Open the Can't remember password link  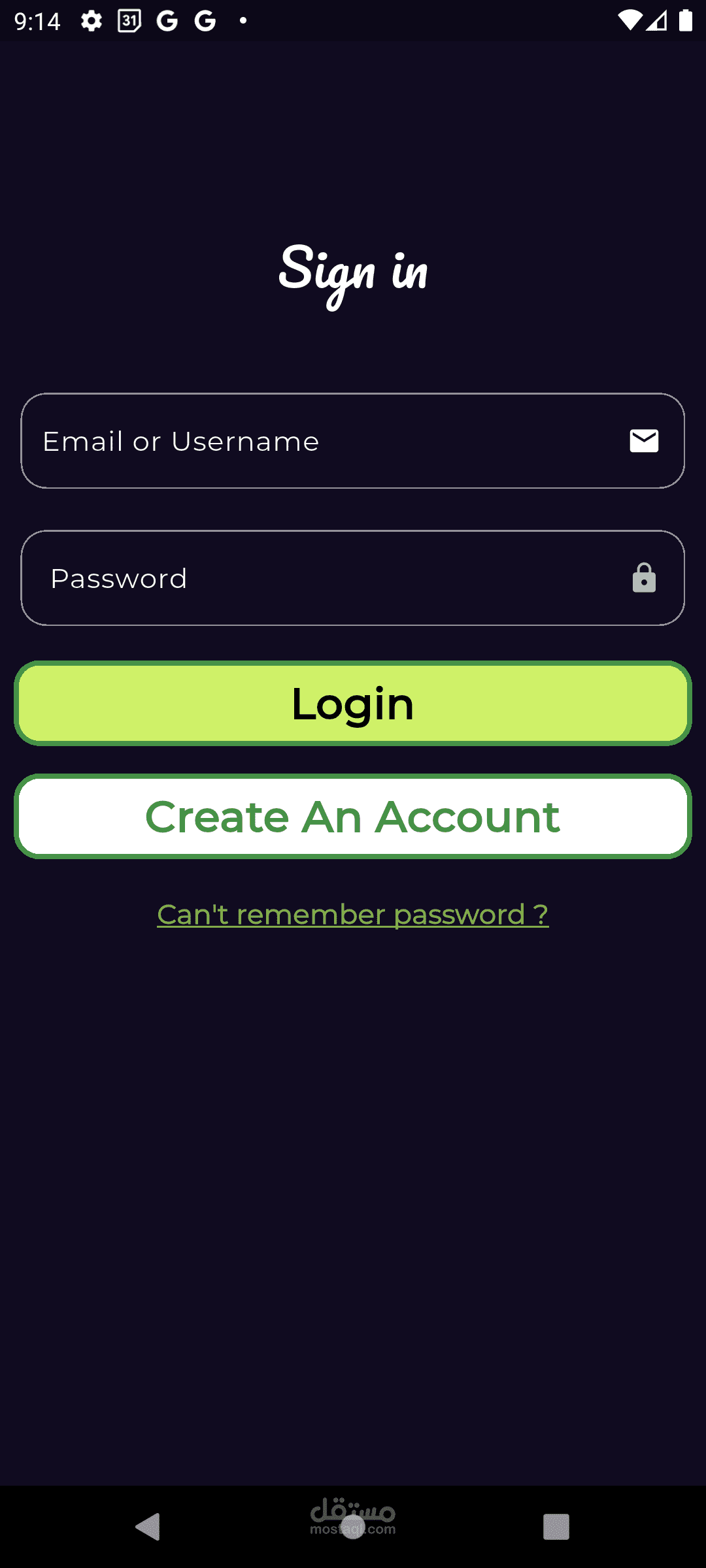click(353, 915)
